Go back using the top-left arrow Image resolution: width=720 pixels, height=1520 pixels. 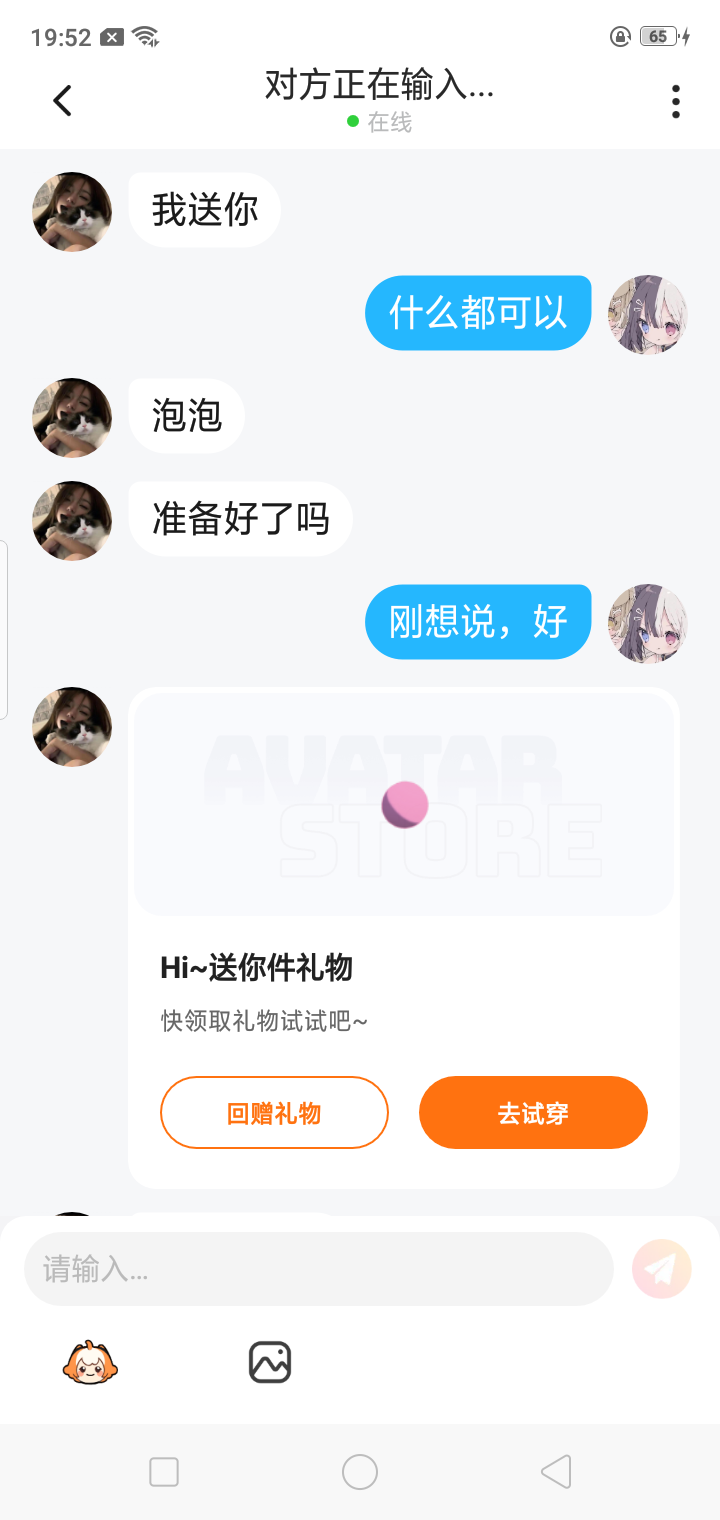pos(62,101)
